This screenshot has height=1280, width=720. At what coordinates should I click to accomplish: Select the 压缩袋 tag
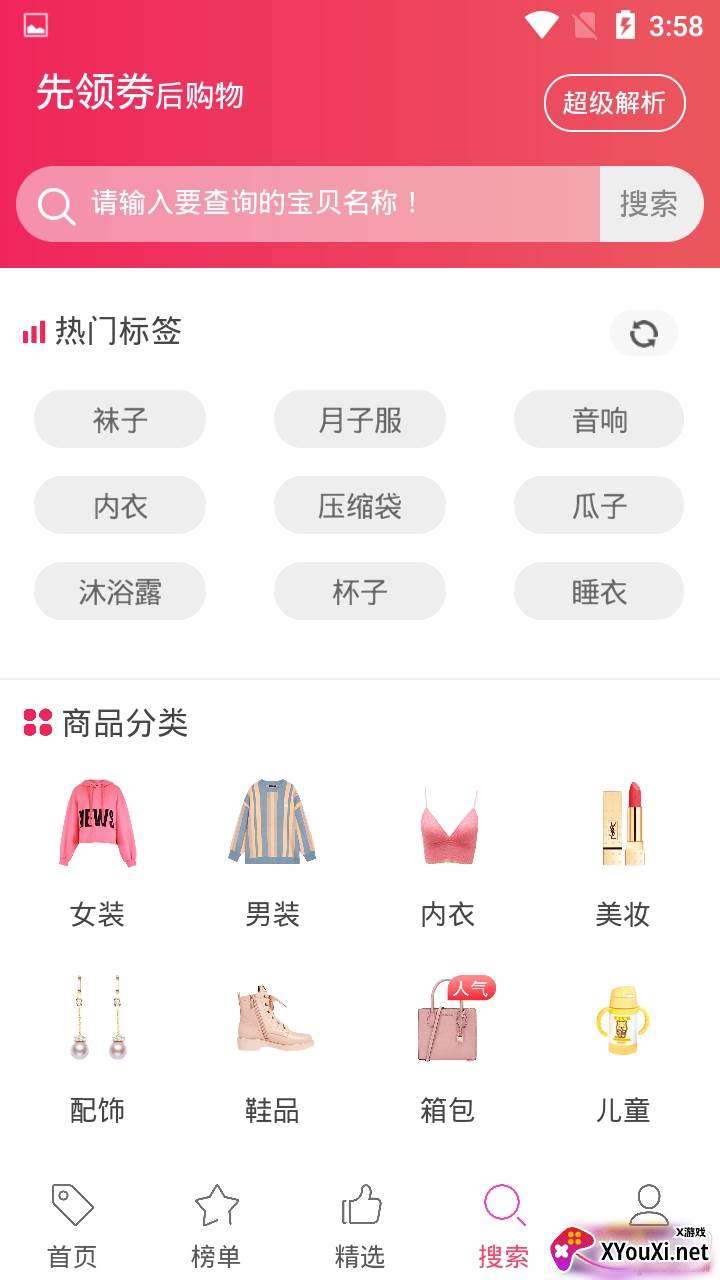pyautogui.click(x=360, y=505)
